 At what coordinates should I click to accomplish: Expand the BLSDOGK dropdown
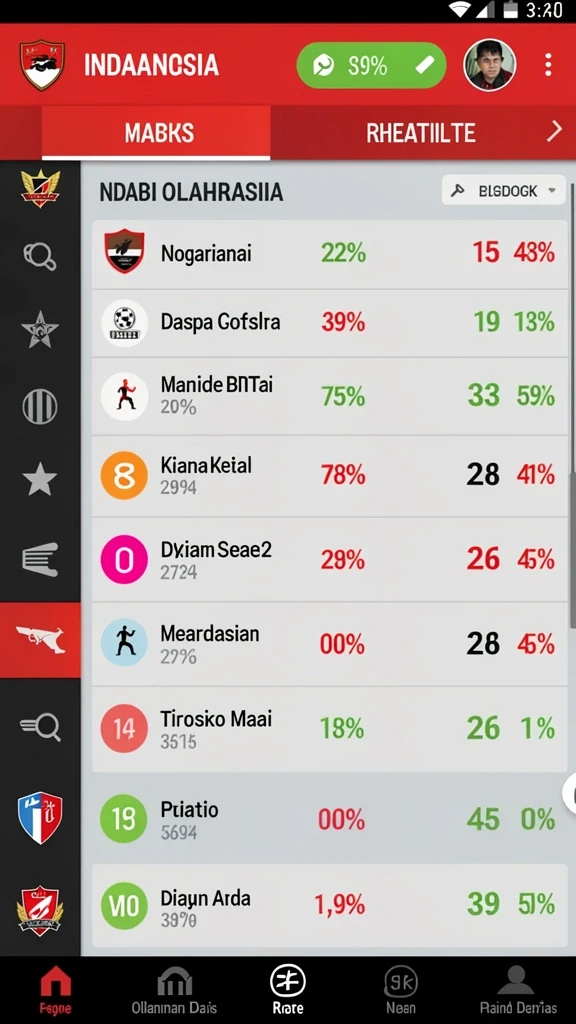[x=504, y=191]
